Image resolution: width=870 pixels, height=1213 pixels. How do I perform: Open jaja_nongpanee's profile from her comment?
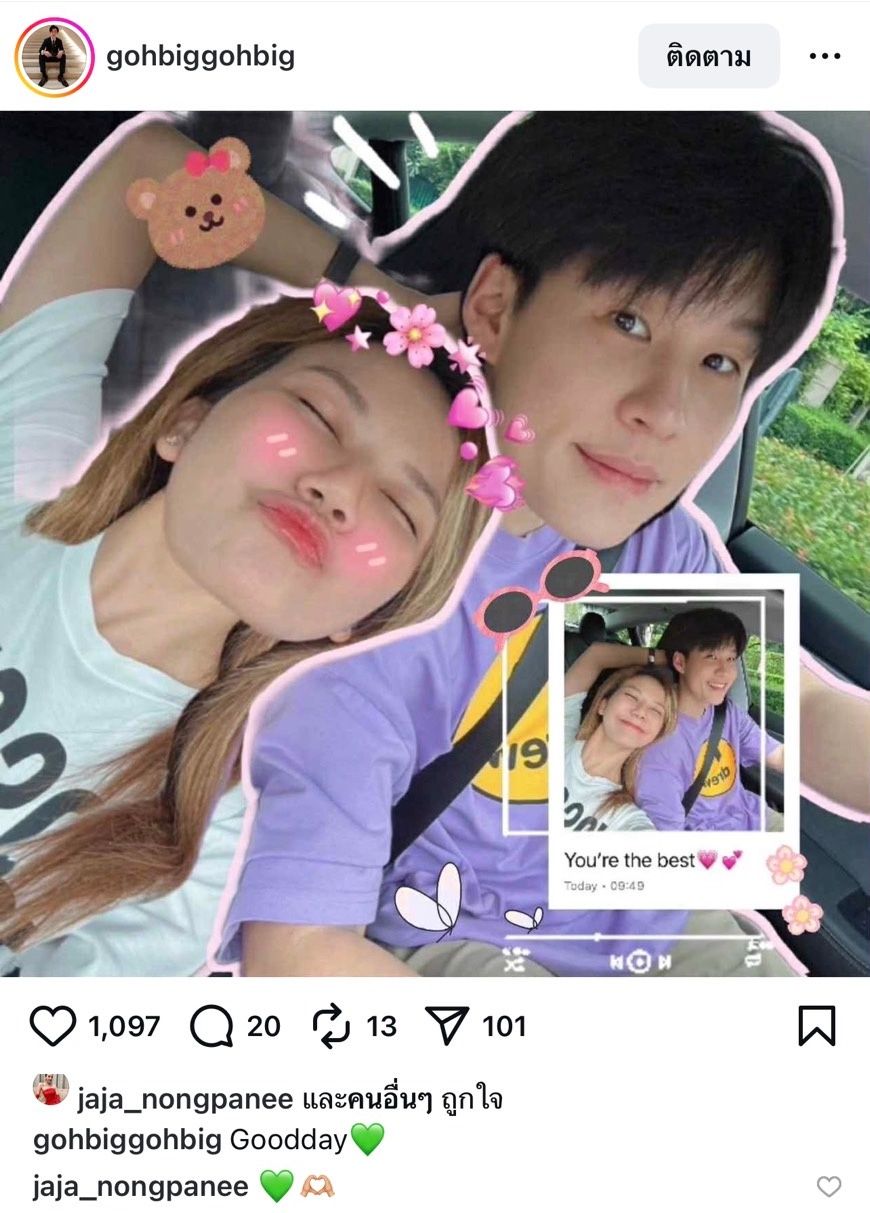[x=140, y=1186]
